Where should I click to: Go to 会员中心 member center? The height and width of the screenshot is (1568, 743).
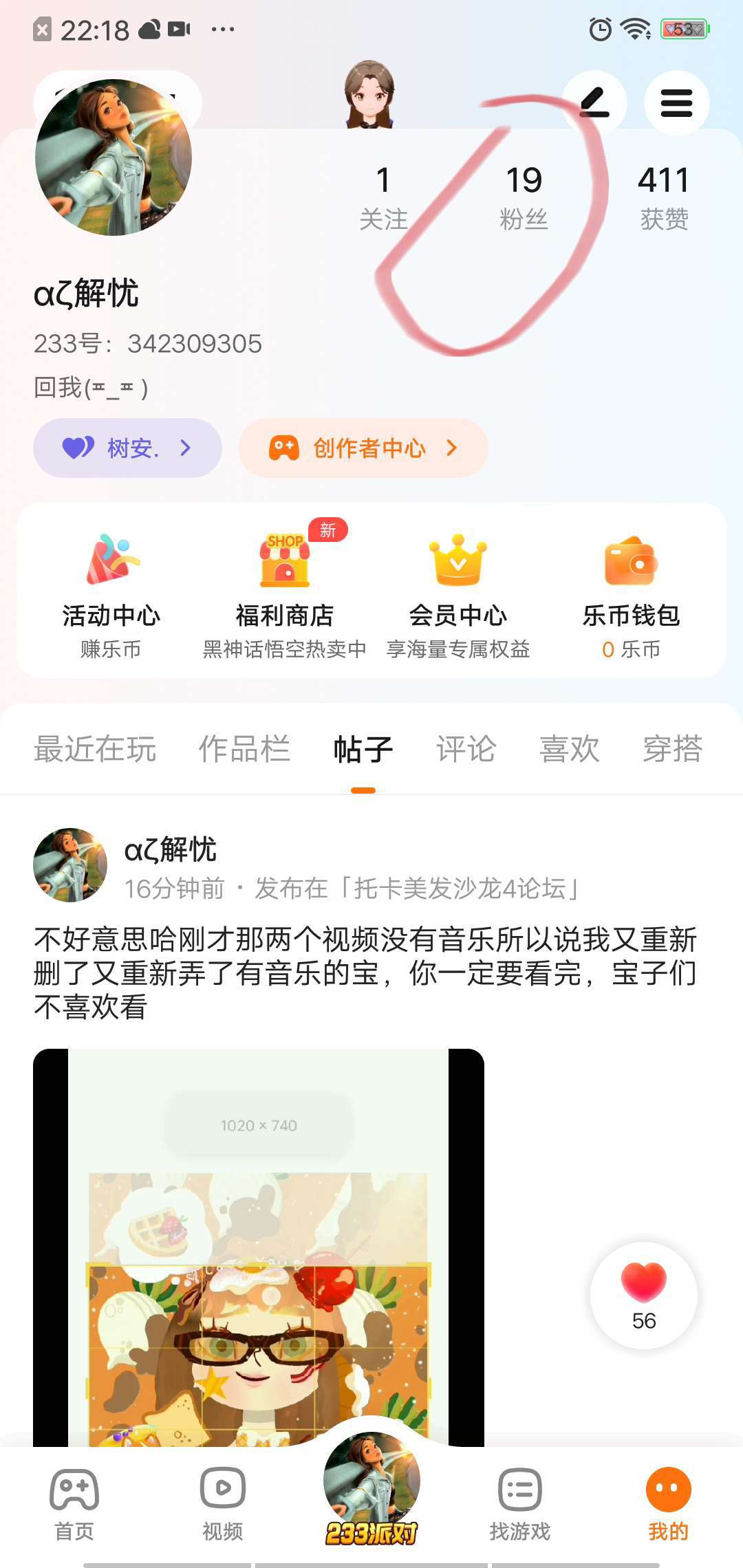coord(458,594)
